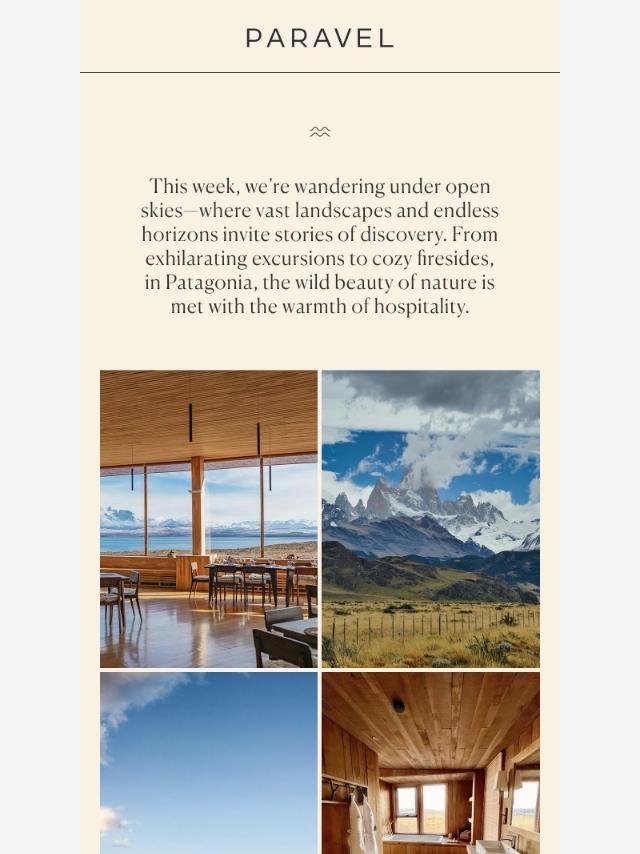The width and height of the screenshot is (640, 854).
Task: Open the Paravel header link
Action: click(x=320, y=38)
